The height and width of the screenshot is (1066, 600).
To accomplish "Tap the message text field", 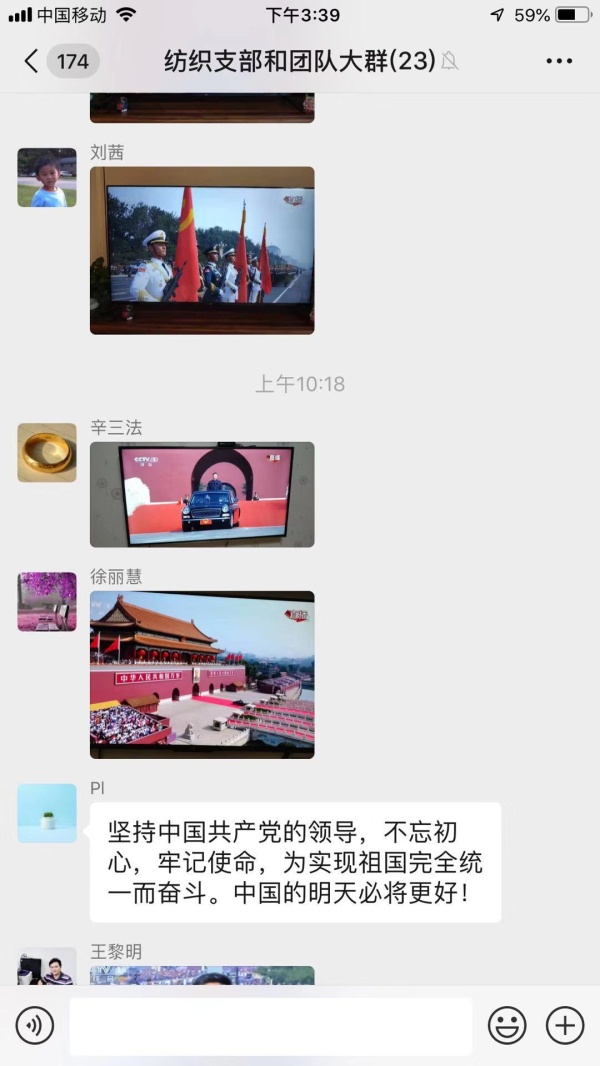I will [270, 1025].
